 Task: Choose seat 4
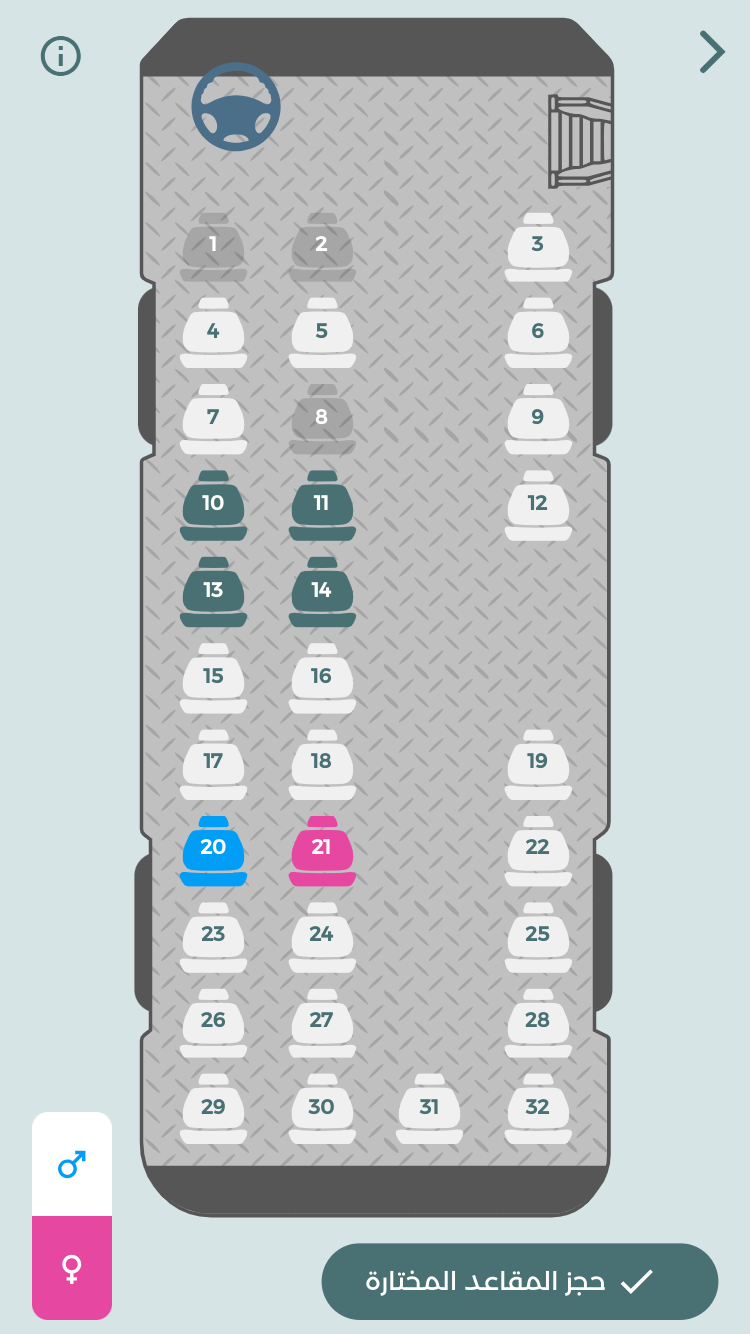[213, 333]
